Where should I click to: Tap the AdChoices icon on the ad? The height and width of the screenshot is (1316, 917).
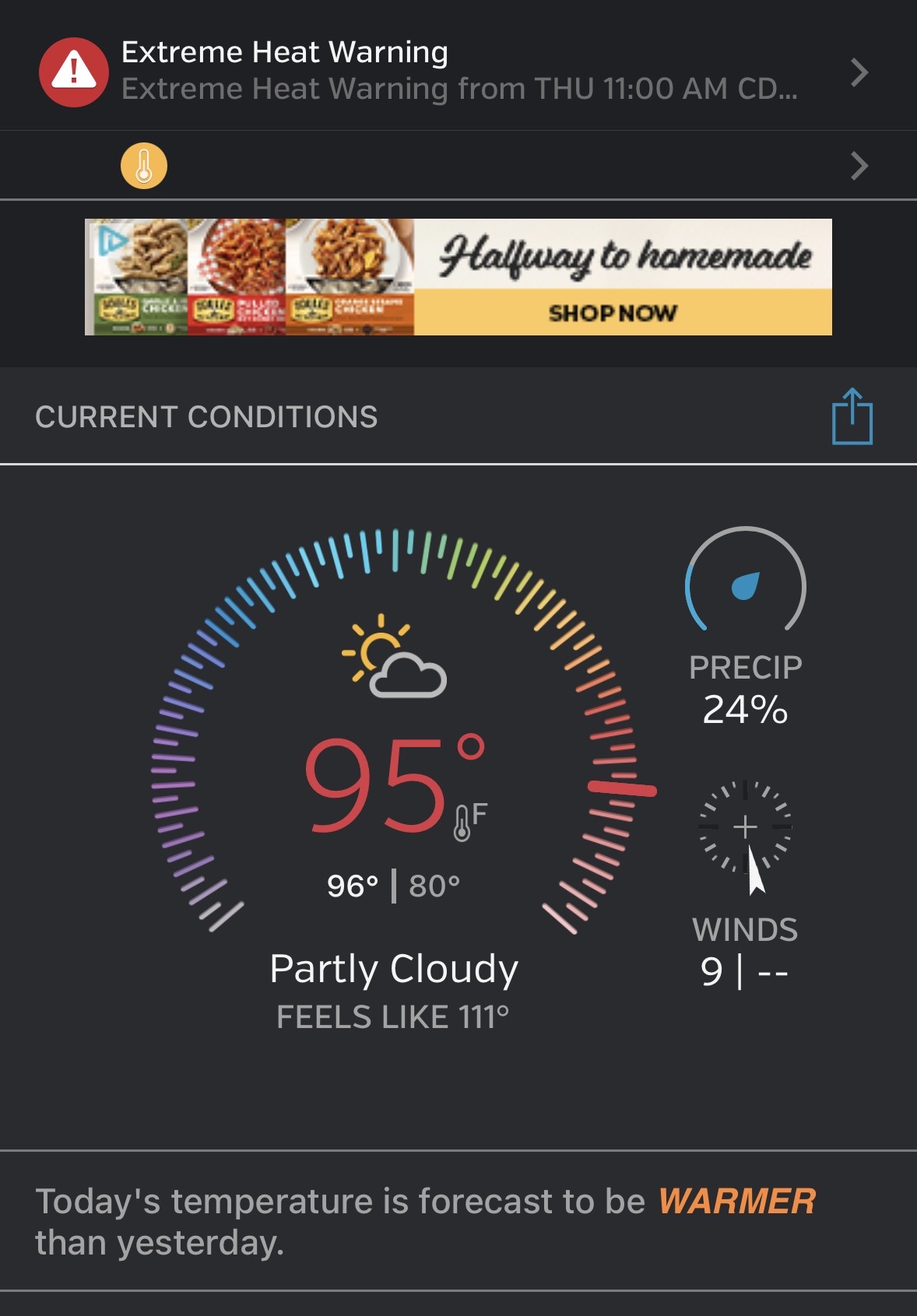[111, 240]
